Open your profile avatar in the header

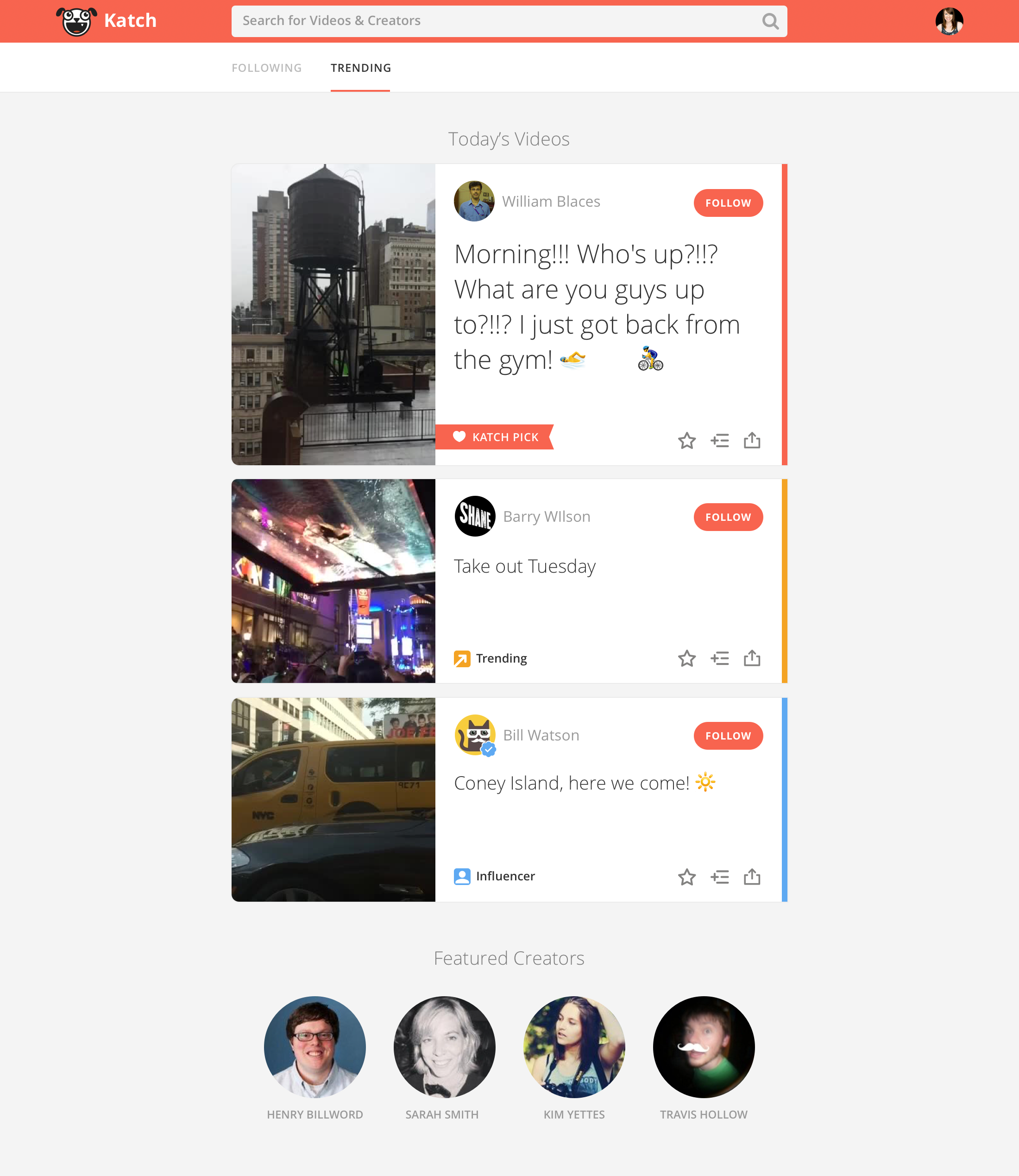(949, 21)
